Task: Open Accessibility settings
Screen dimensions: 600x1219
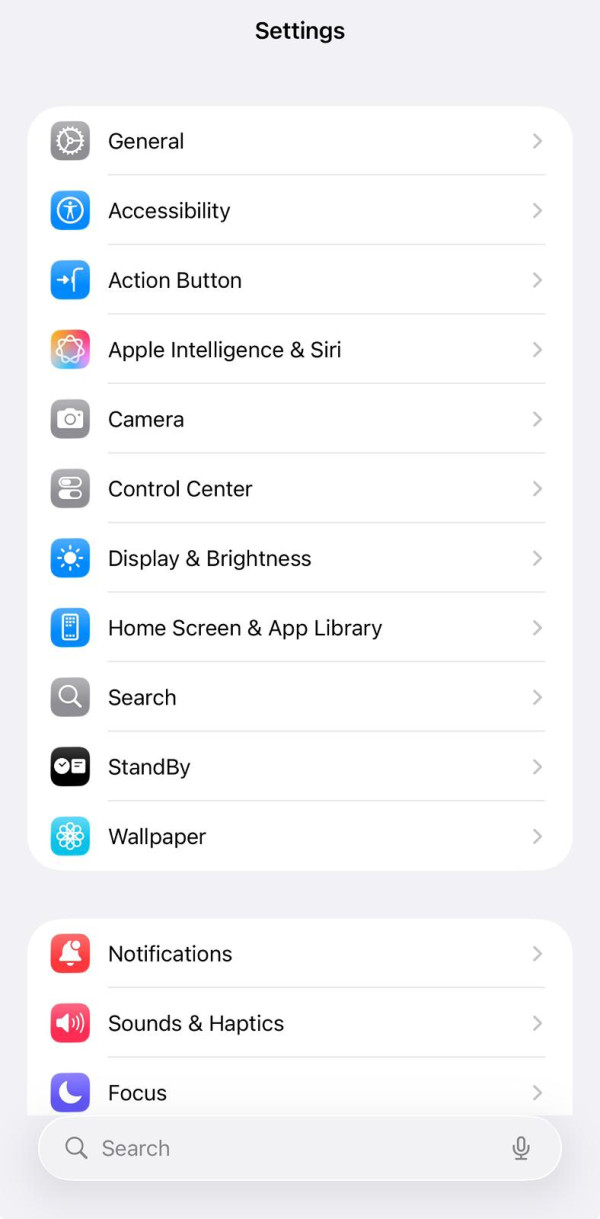Action: [x=300, y=211]
